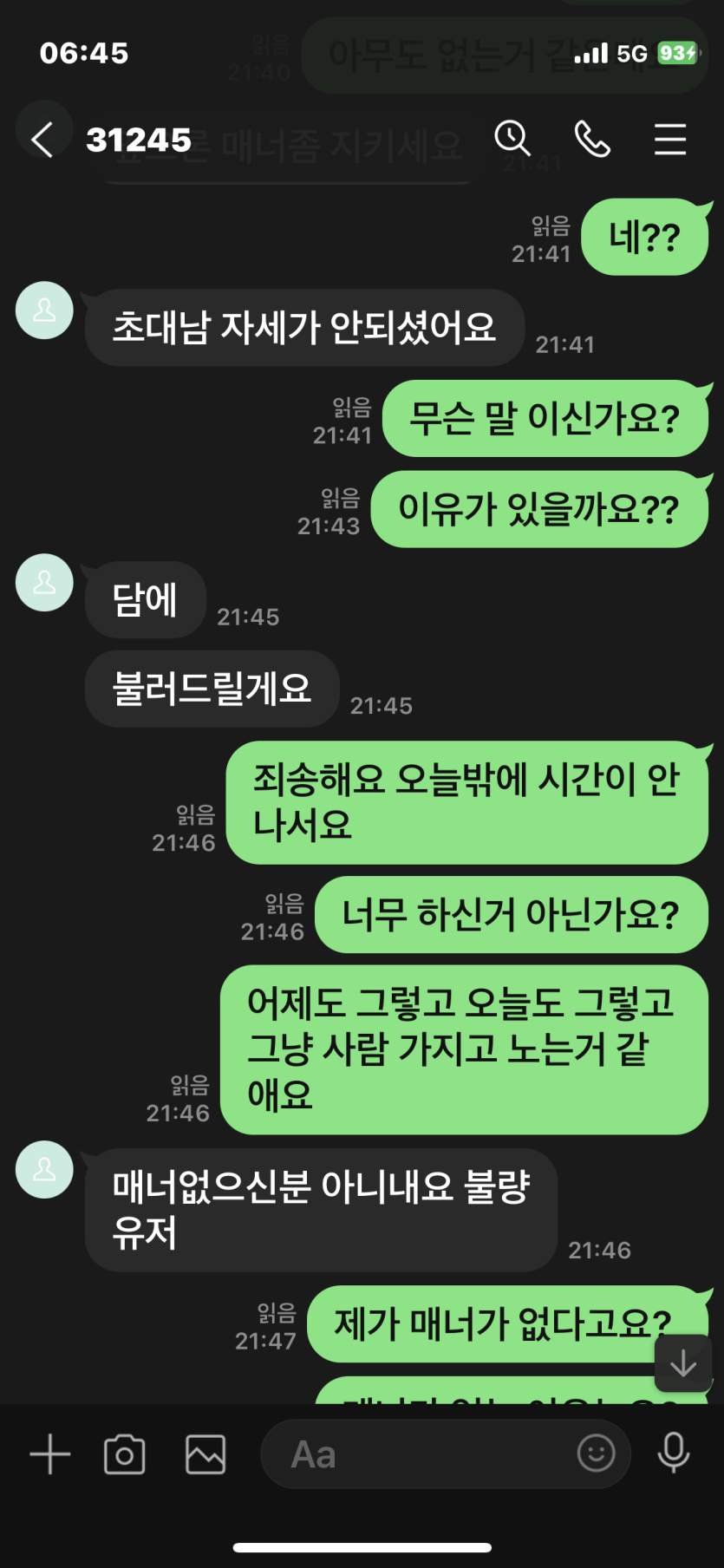
Task: Open sender avatar next to 담에 message
Action: 44,582
